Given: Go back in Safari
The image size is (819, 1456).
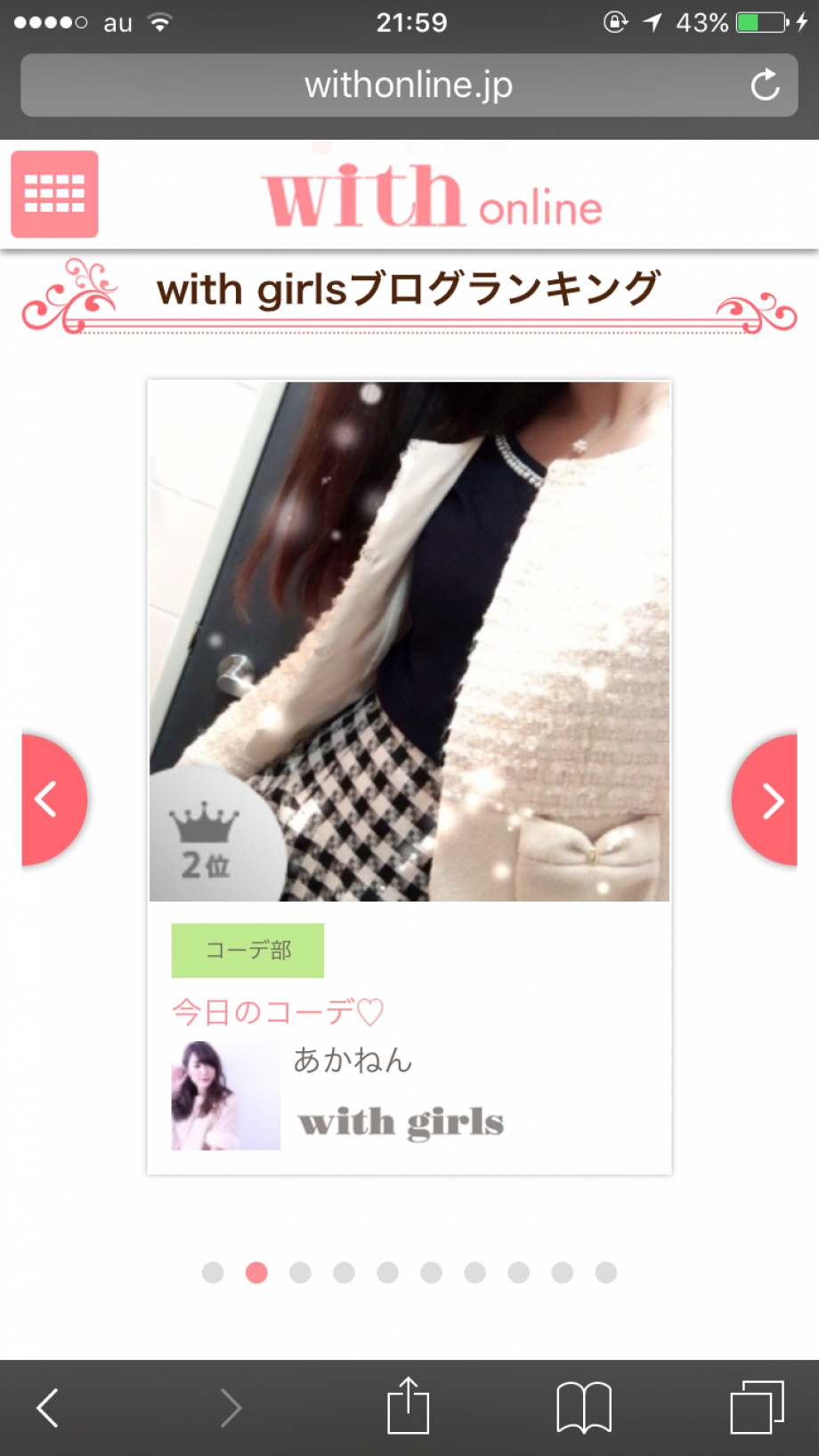Looking at the screenshot, I should tap(48, 1408).
